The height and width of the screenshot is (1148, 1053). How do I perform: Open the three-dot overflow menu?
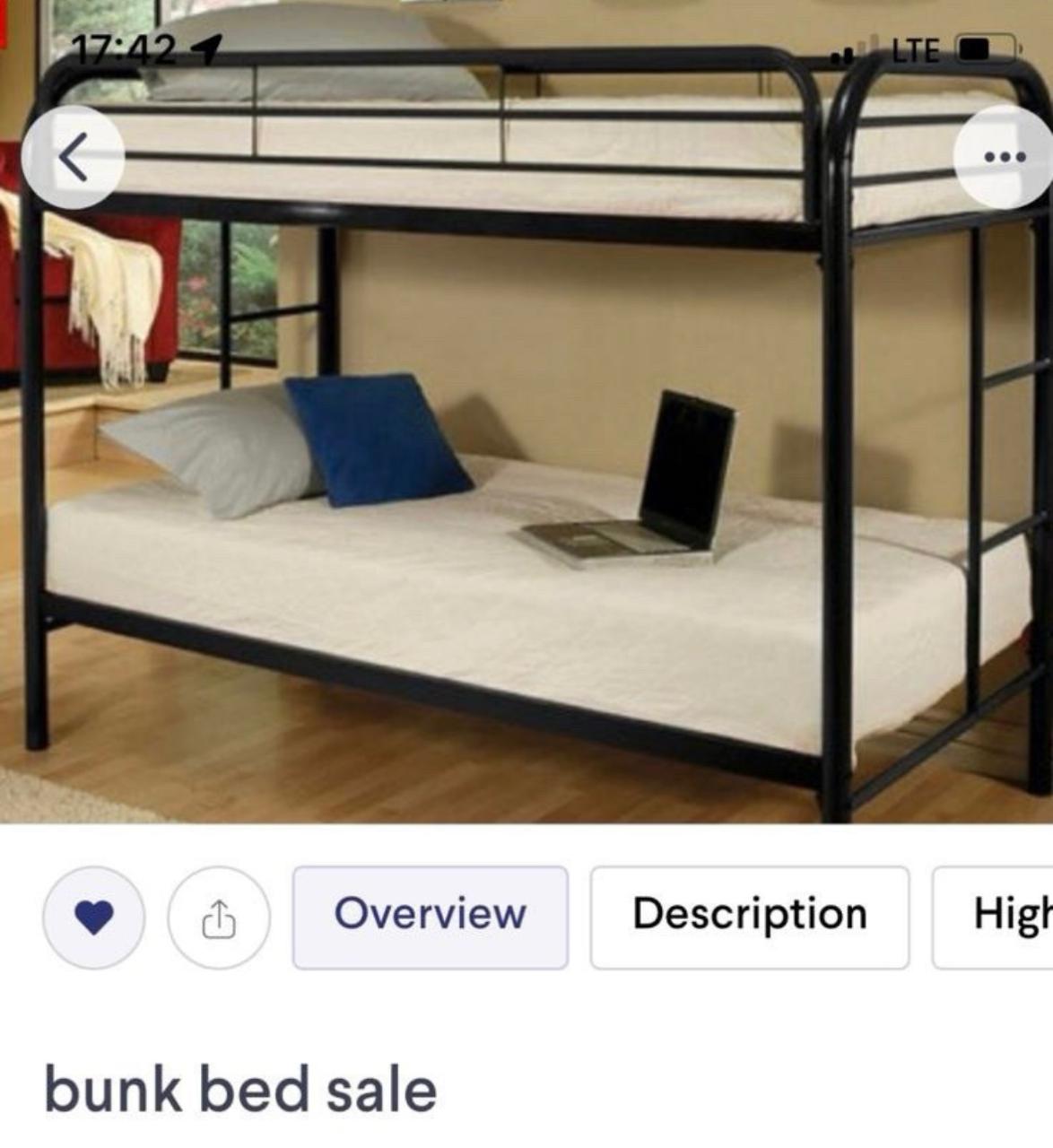click(1004, 157)
